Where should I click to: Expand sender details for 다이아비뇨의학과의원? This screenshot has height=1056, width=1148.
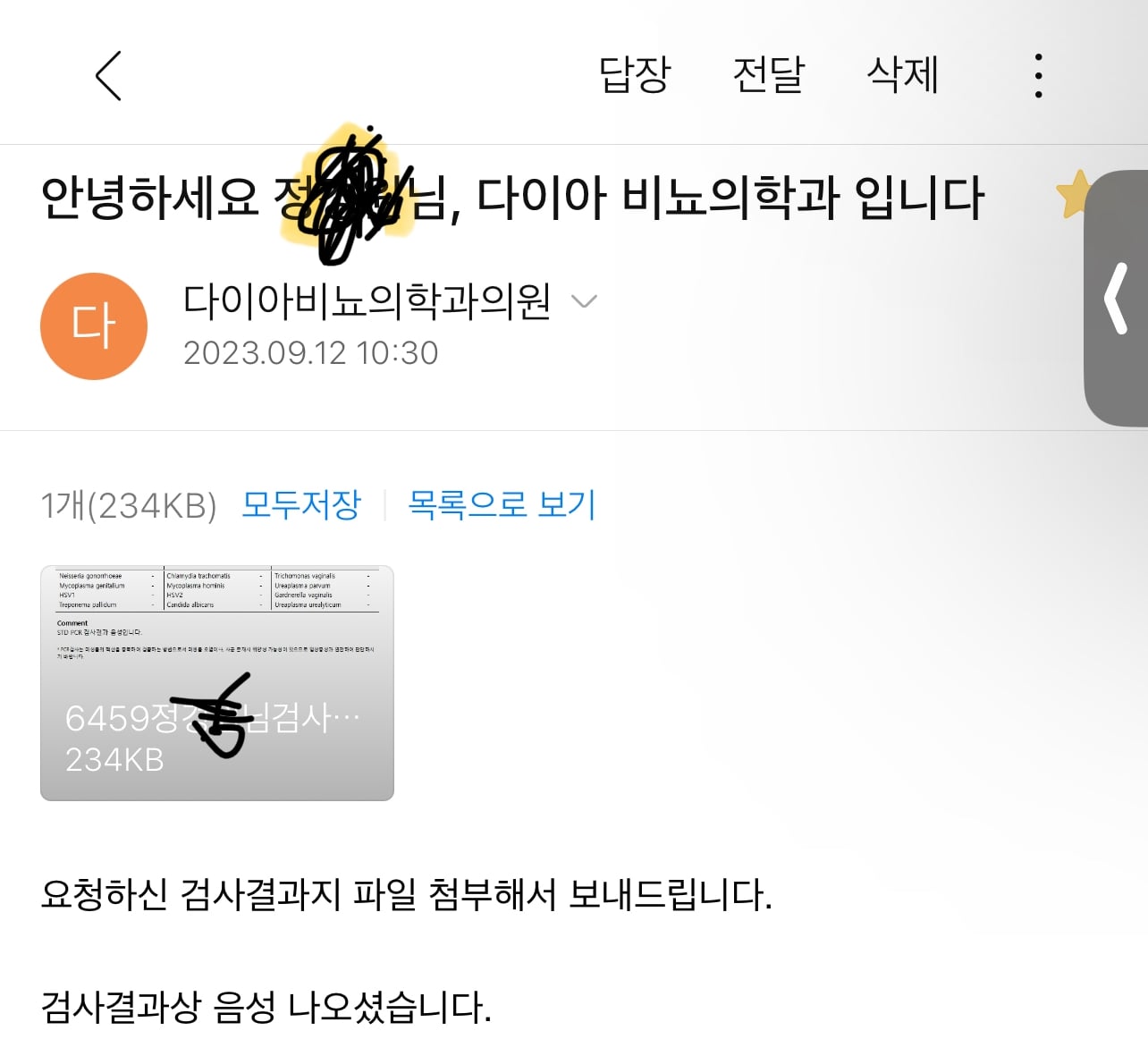tap(584, 301)
